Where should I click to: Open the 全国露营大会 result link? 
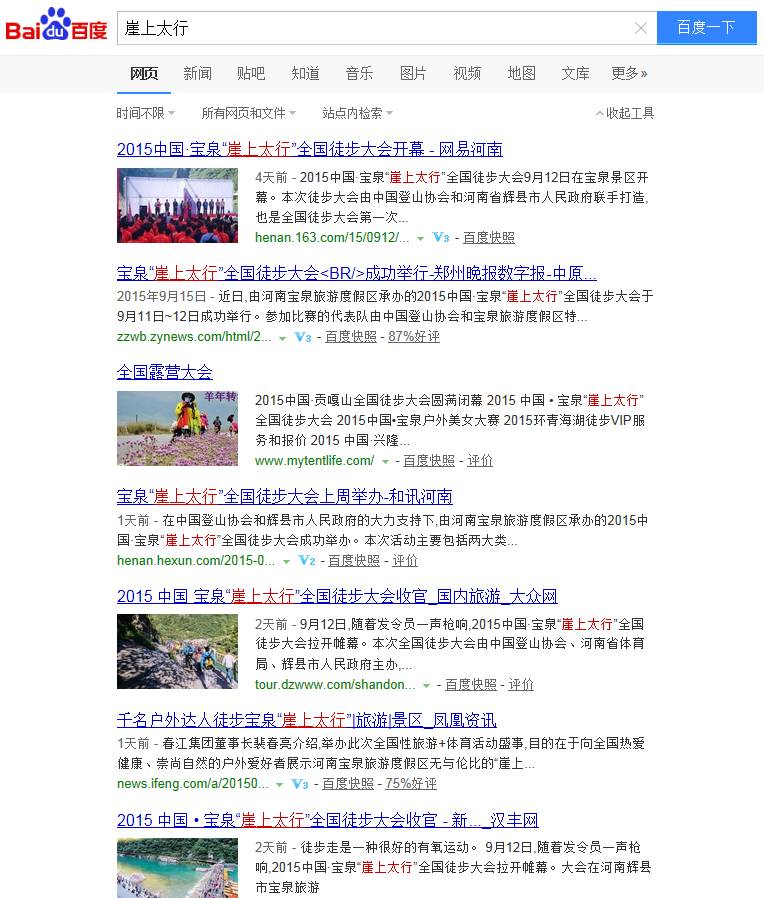click(x=165, y=372)
